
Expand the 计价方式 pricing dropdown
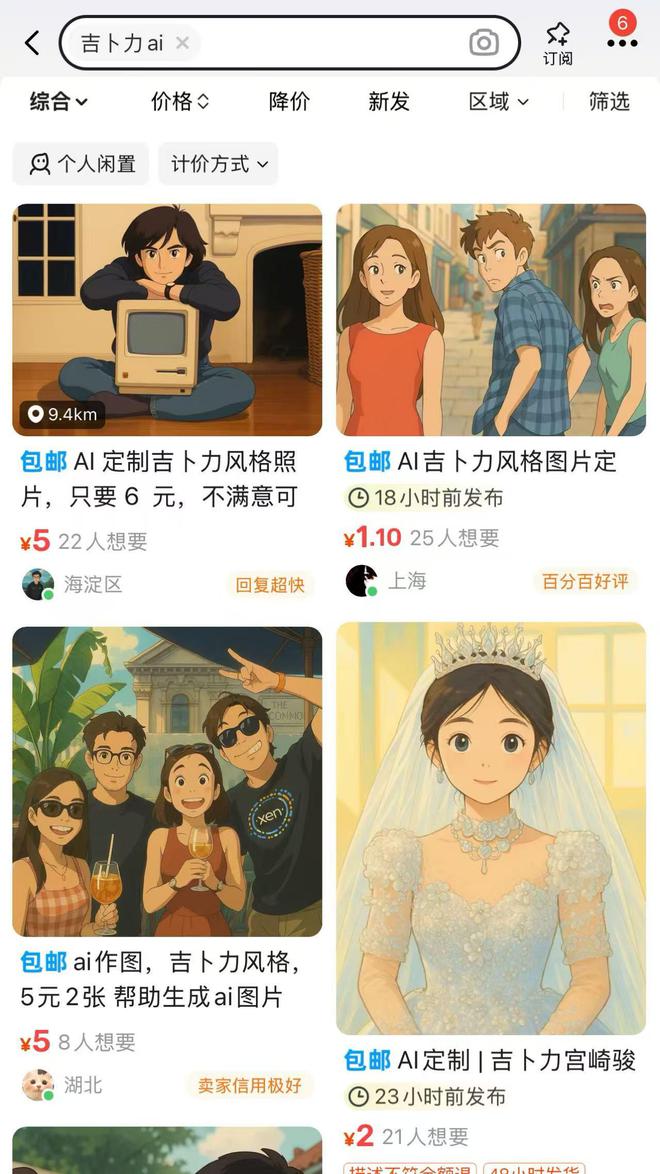(219, 164)
